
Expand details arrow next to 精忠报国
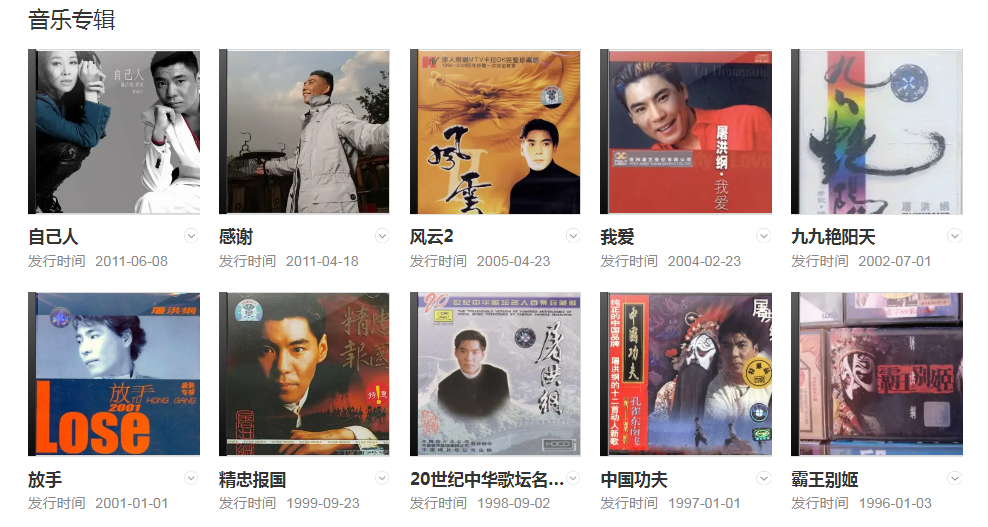382,478
